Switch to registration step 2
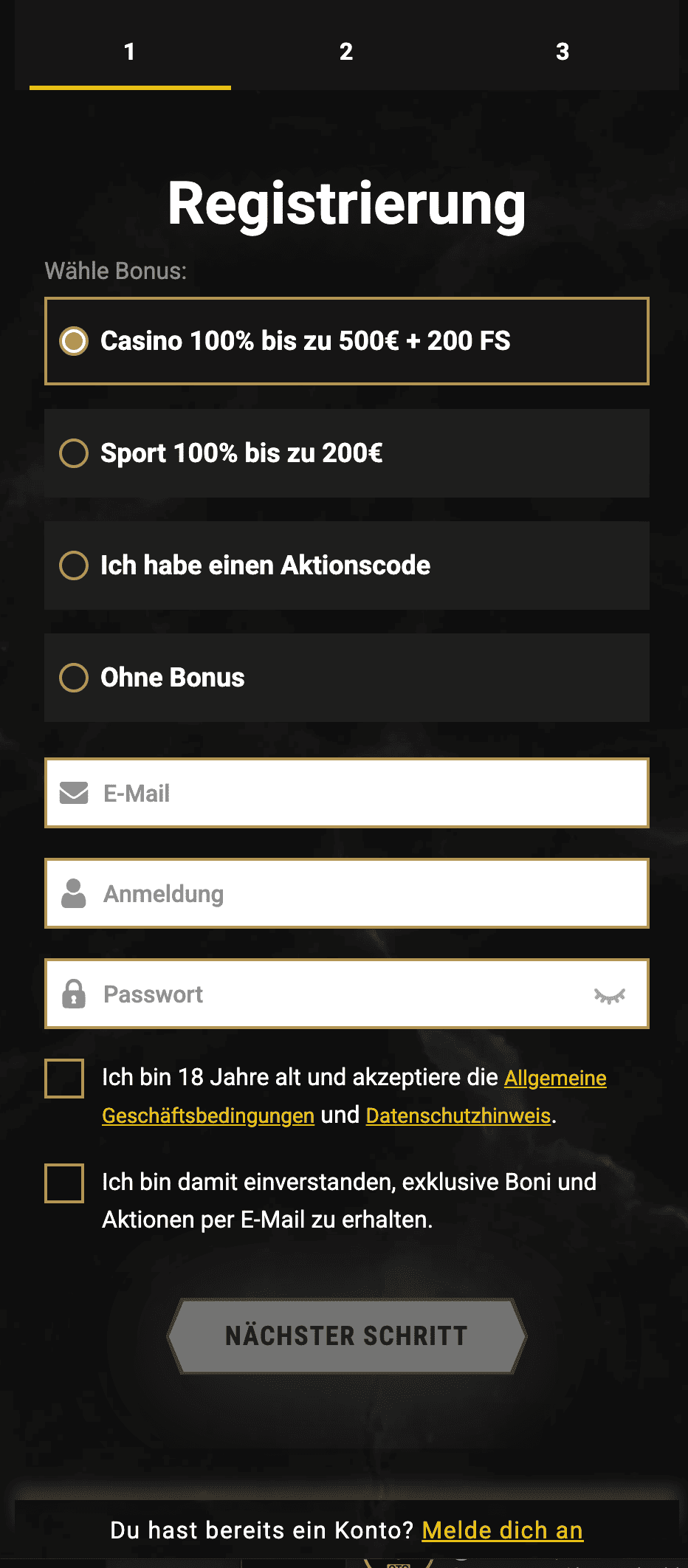The image size is (688, 1568). click(x=345, y=52)
